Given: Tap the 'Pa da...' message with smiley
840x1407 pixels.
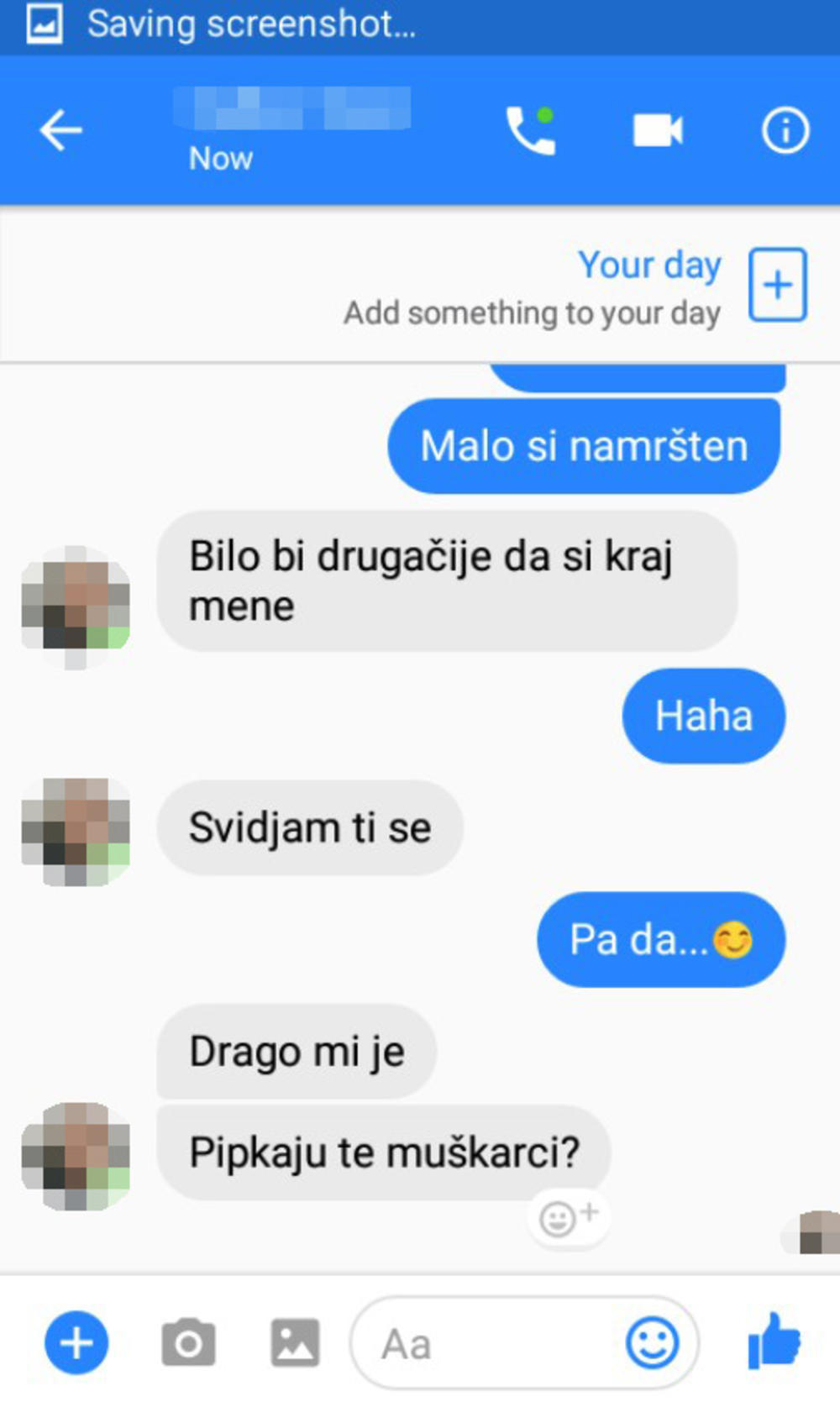Looking at the screenshot, I should coord(661,939).
